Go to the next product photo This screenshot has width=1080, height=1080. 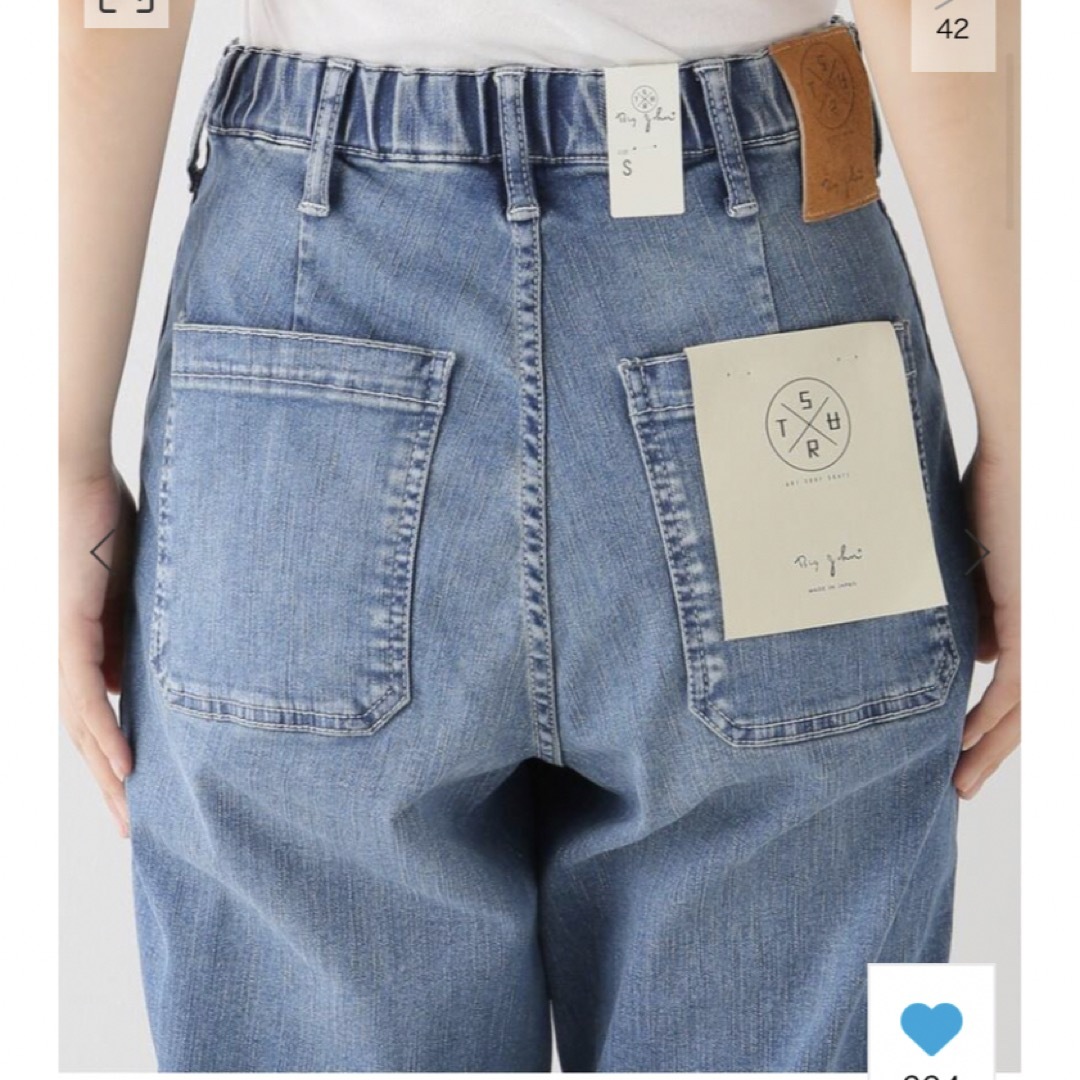coord(976,551)
